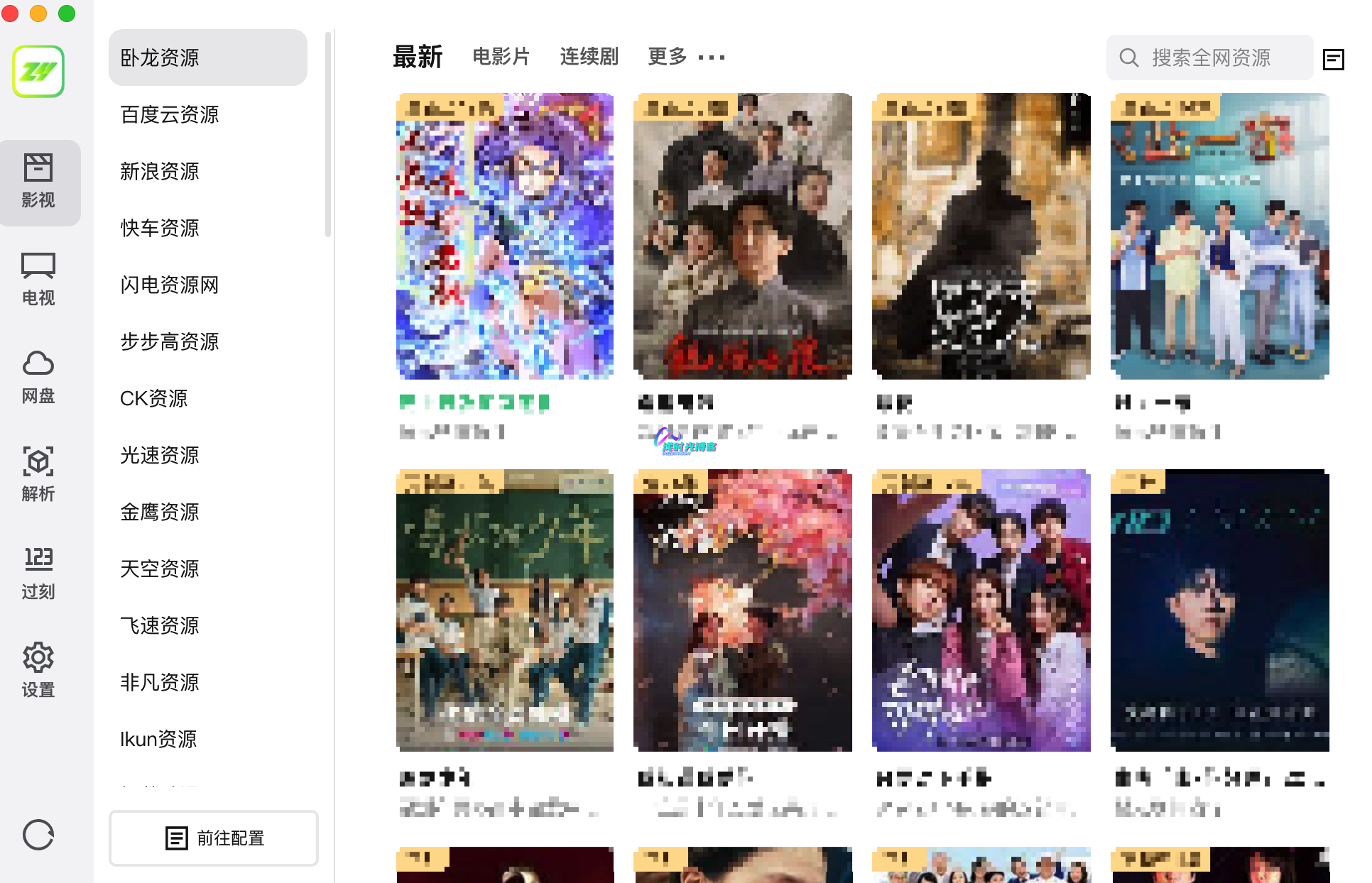Select the 最新 tab
Image resolution: width=1372 pixels, height=883 pixels.
418,57
